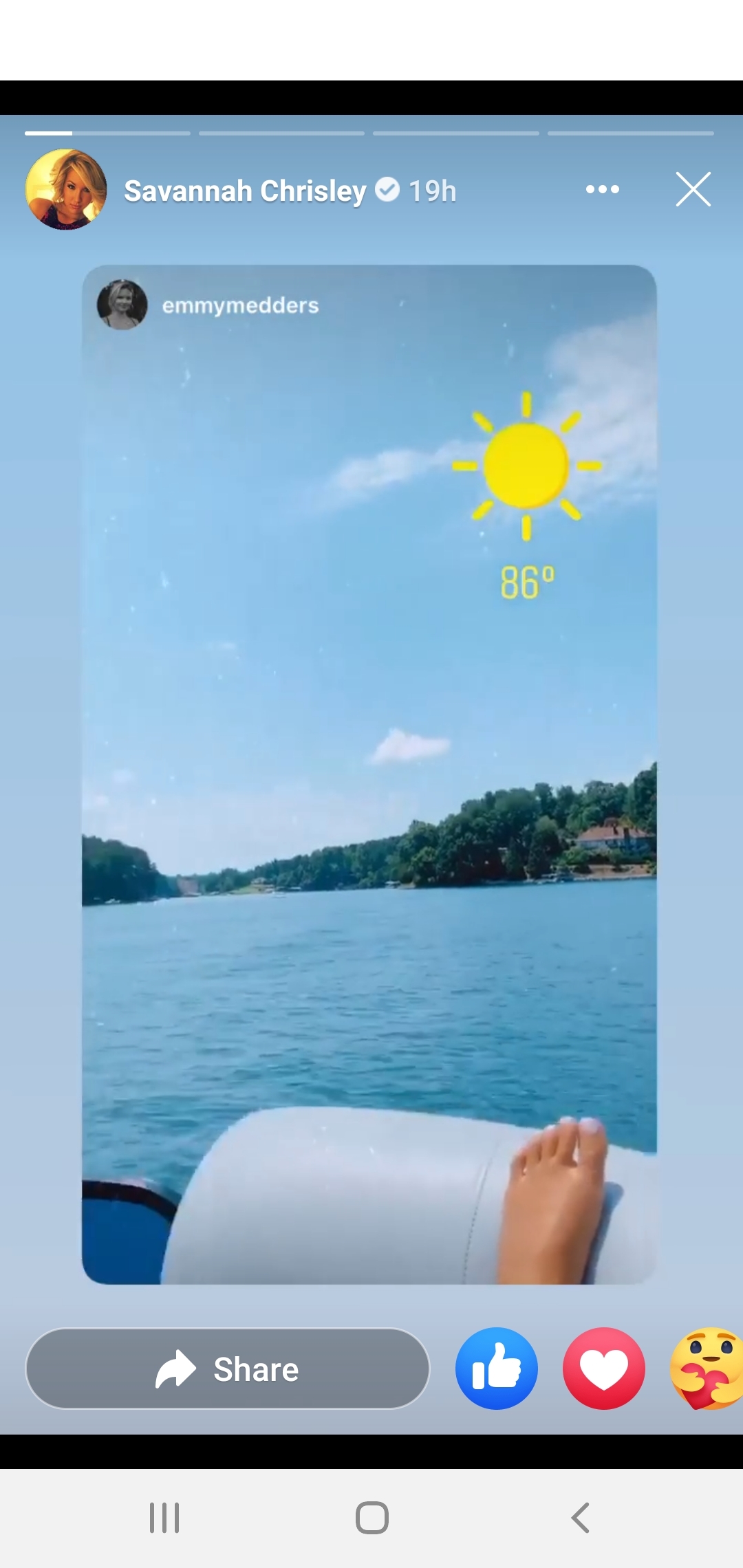Go back using the system back button
This screenshot has height=1568, width=743.
pos(580,1518)
